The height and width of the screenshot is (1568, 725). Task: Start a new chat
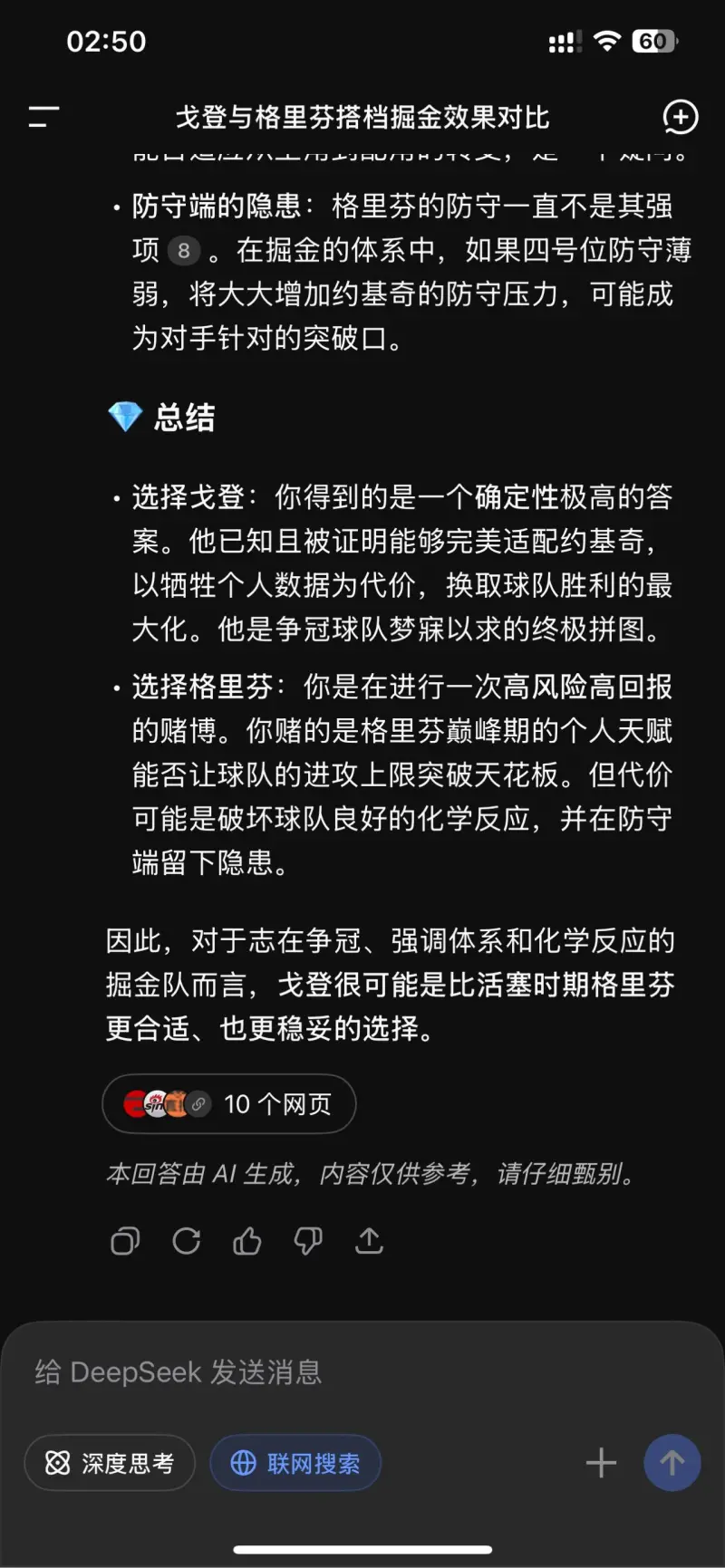[x=681, y=117]
